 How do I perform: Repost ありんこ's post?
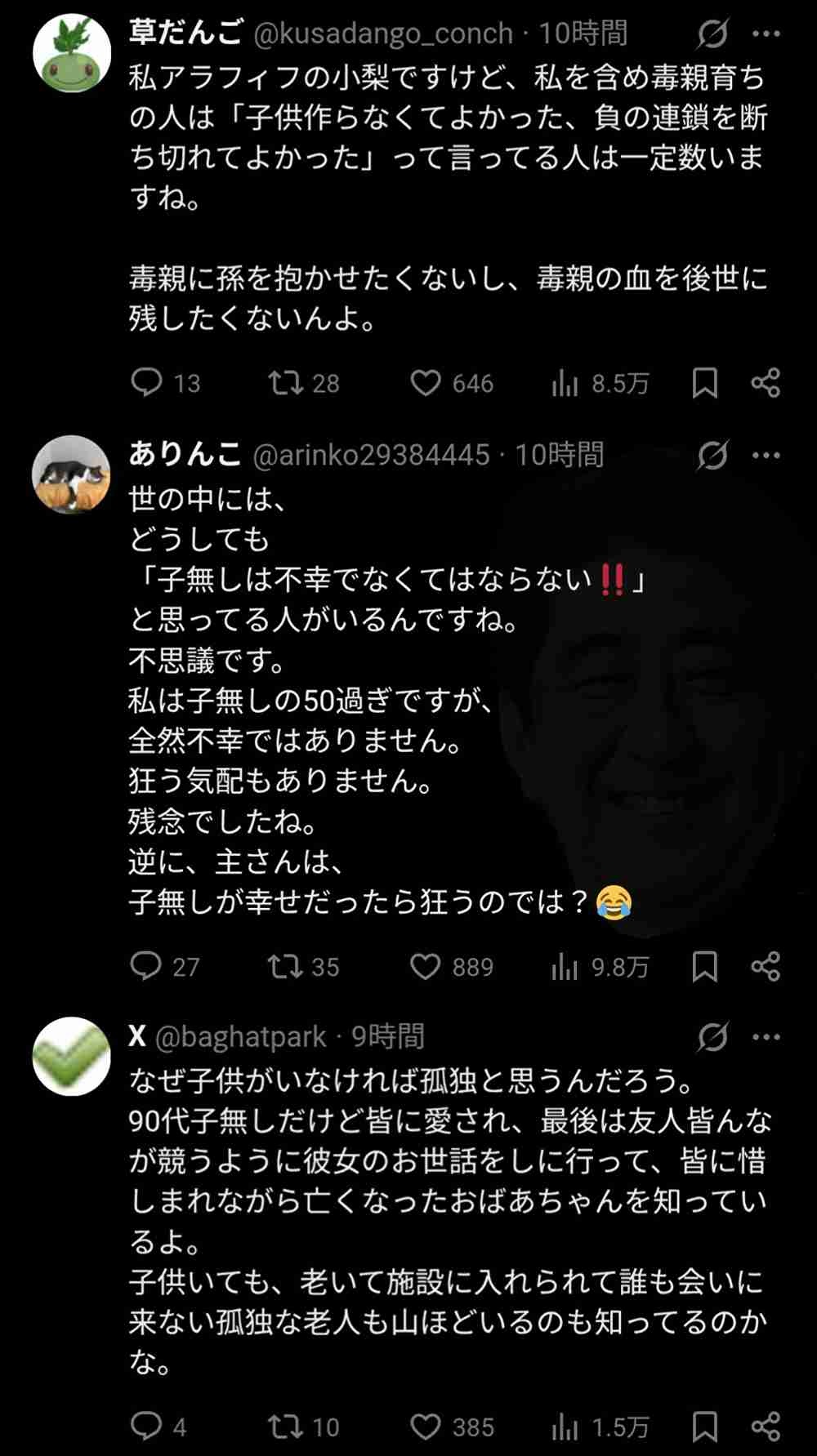point(286,966)
